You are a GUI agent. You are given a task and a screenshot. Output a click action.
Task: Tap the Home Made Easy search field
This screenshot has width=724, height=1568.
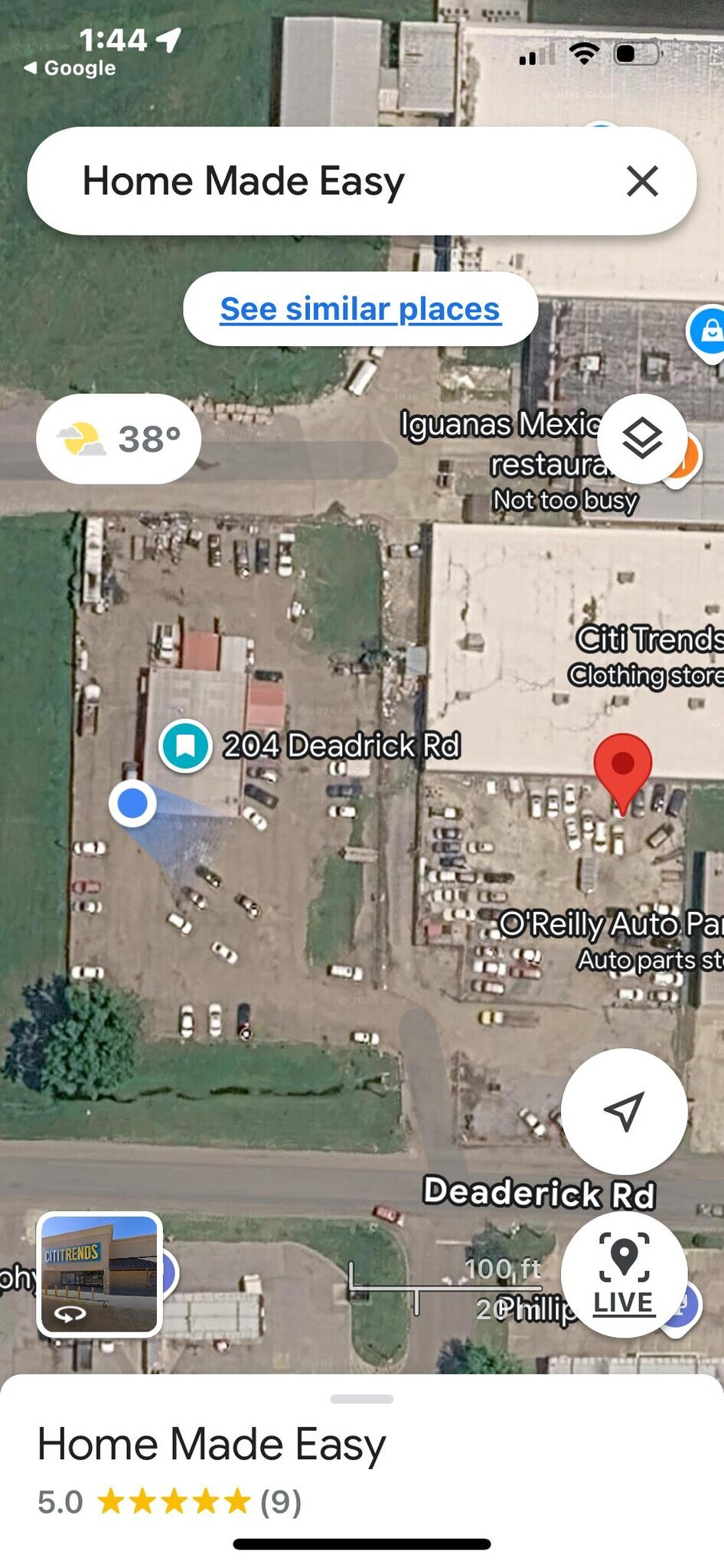point(306,181)
